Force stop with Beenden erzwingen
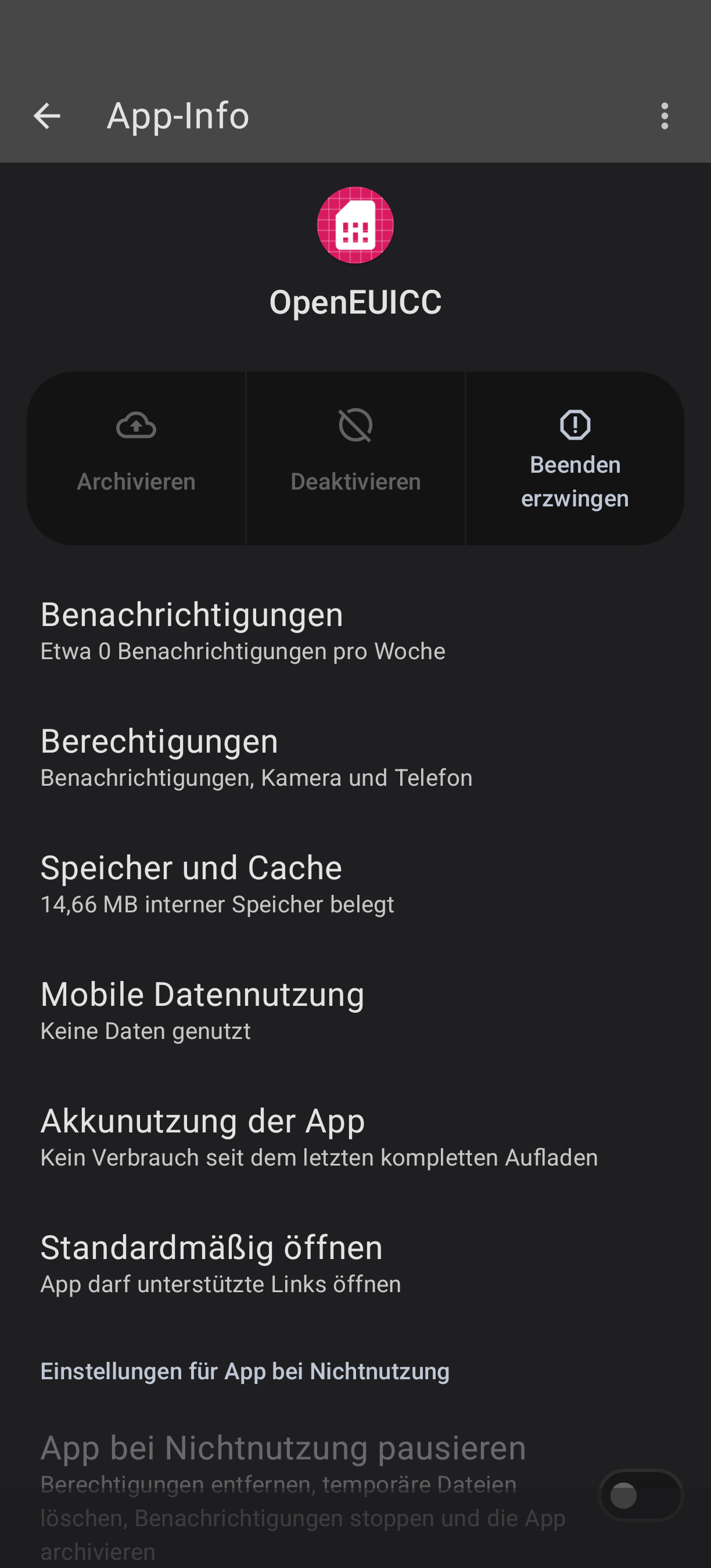Image resolution: width=711 pixels, height=1568 pixels. pos(574,458)
